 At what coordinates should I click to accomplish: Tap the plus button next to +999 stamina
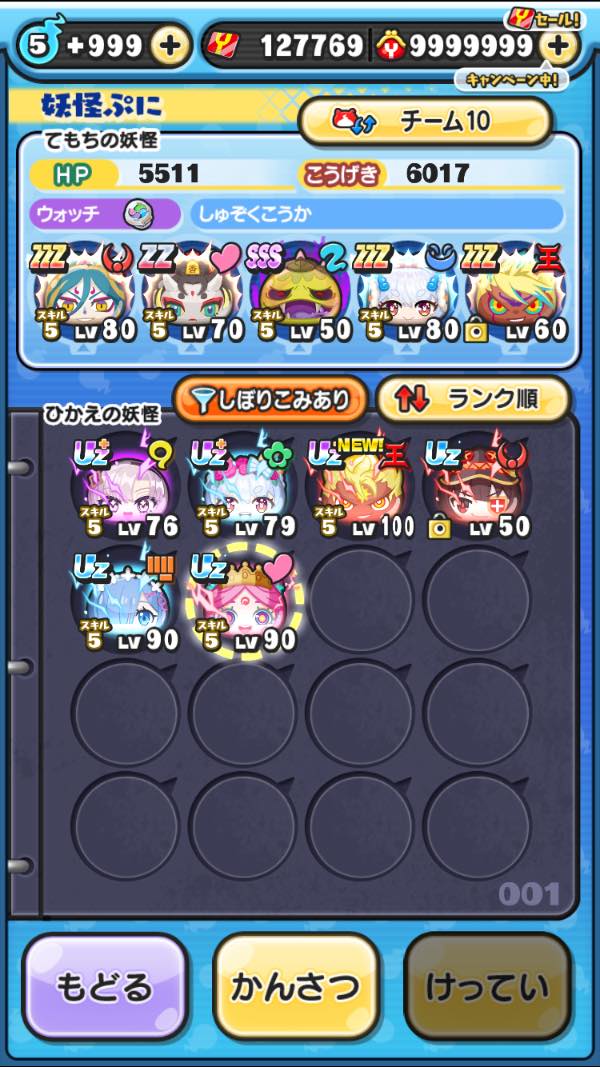[170, 45]
